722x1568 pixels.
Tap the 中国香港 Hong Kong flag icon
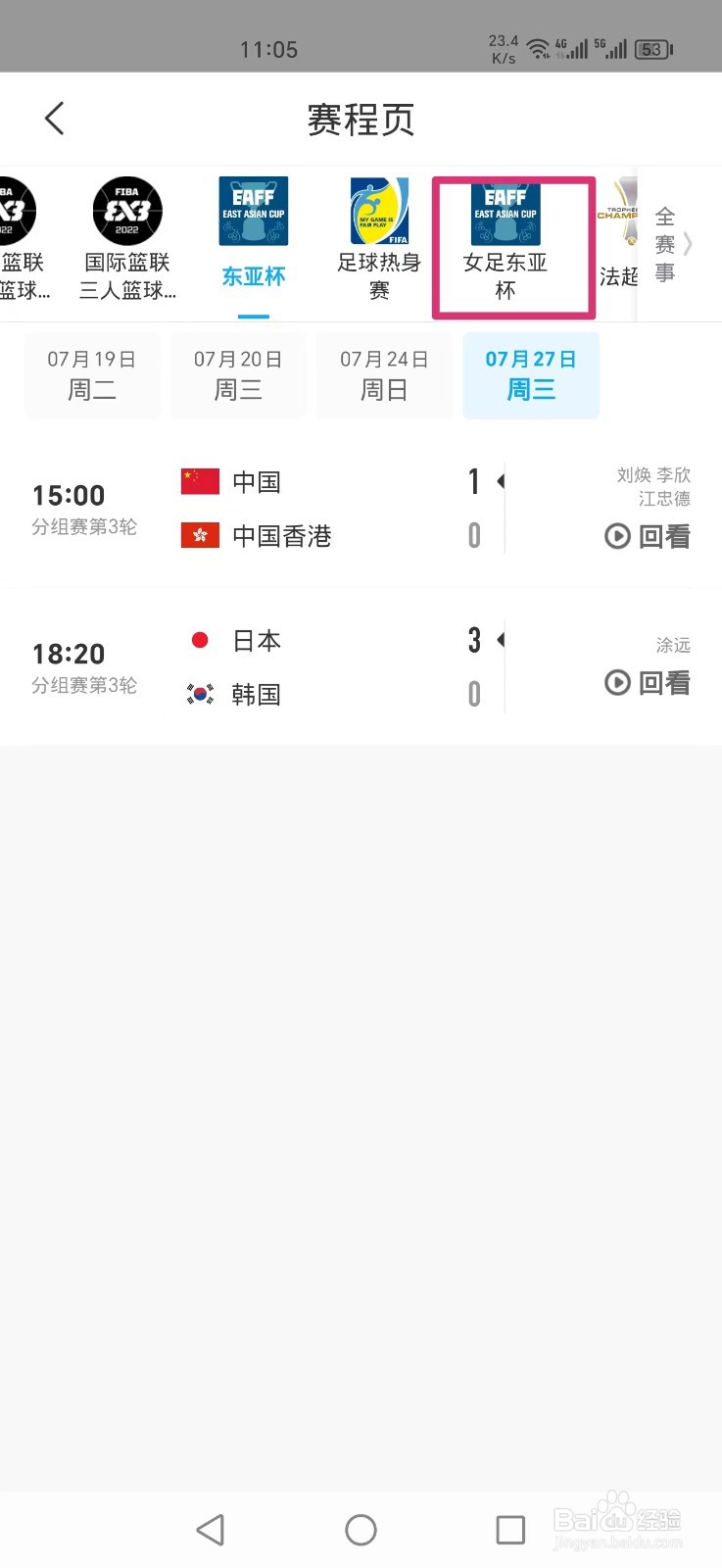[x=200, y=535]
